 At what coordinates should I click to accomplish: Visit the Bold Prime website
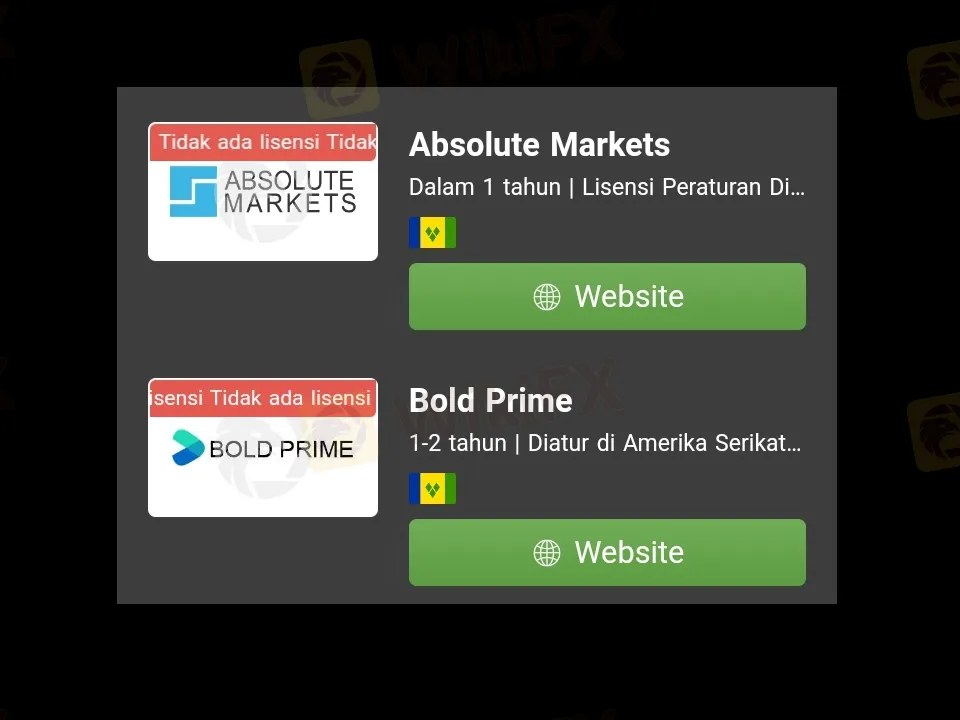point(607,552)
